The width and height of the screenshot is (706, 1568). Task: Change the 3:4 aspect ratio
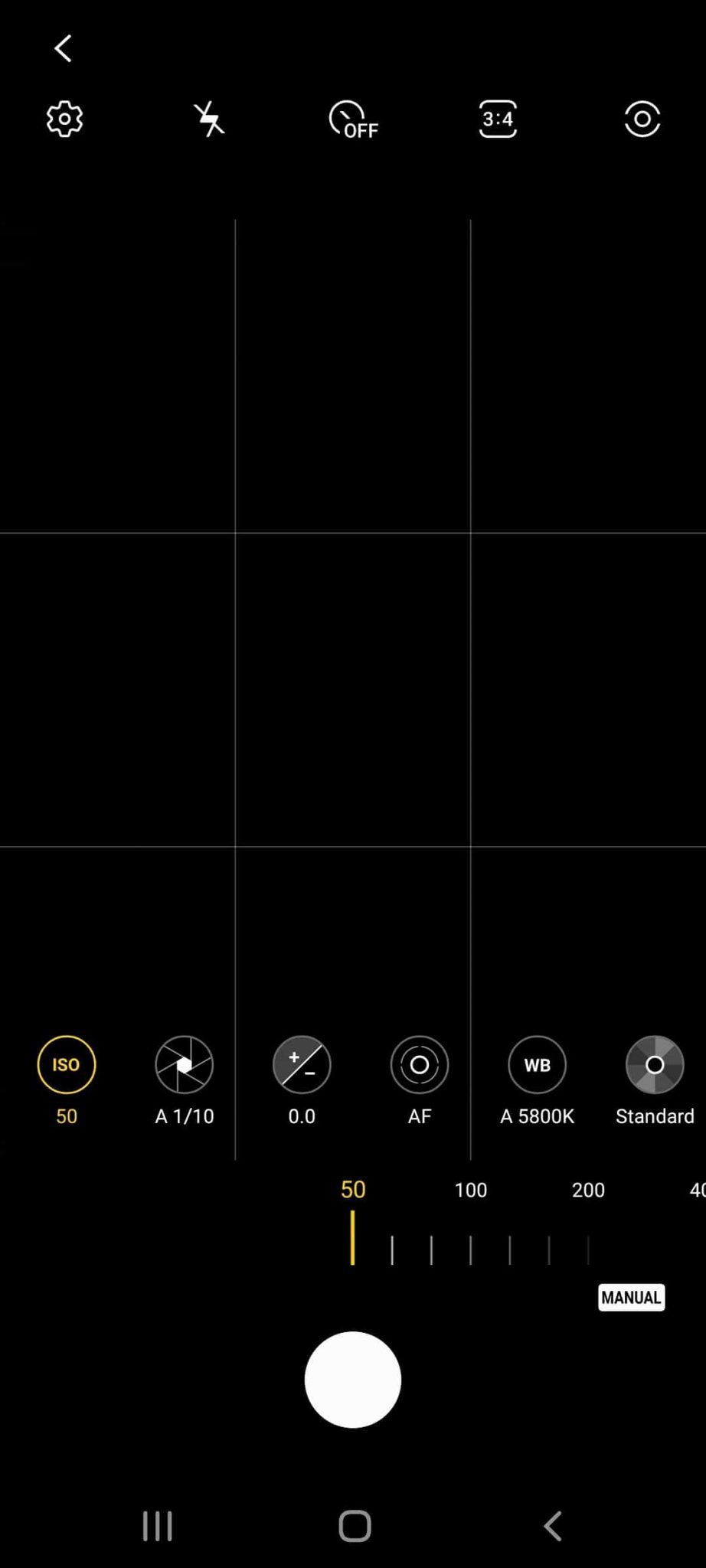coord(498,119)
